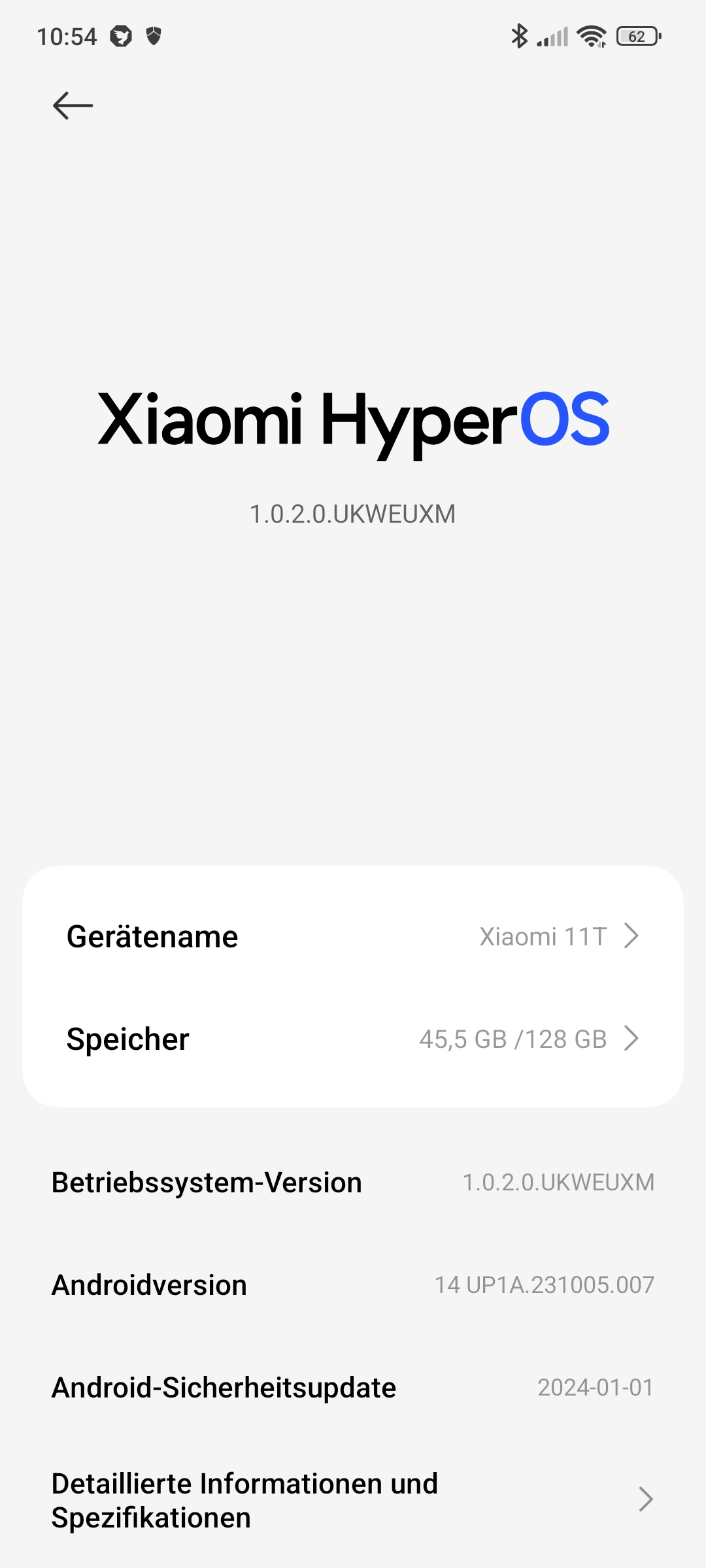Open Detaillierte Informationen und Spezifikationen
Image resolution: width=706 pixels, height=1568 pixels.
[353, 1500]
